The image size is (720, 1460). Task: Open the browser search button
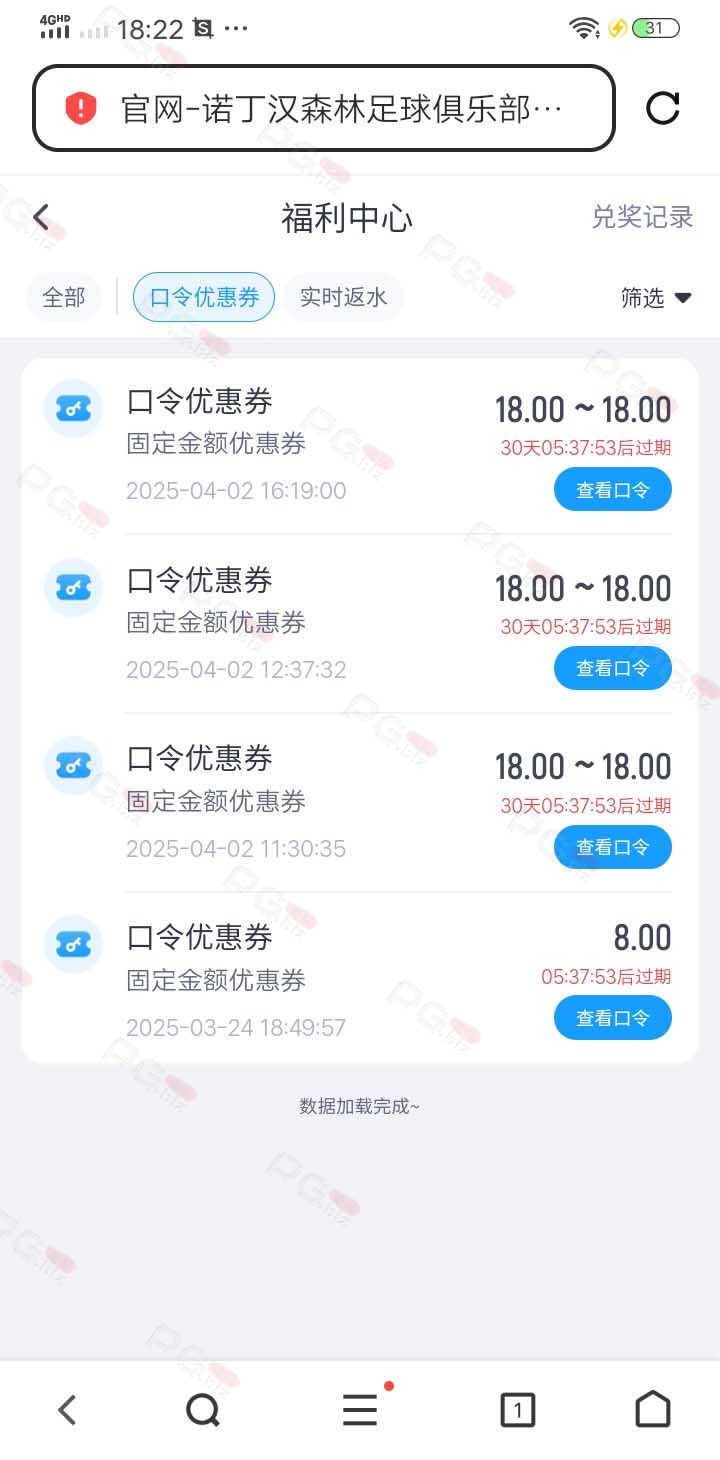pos(203,1410)
